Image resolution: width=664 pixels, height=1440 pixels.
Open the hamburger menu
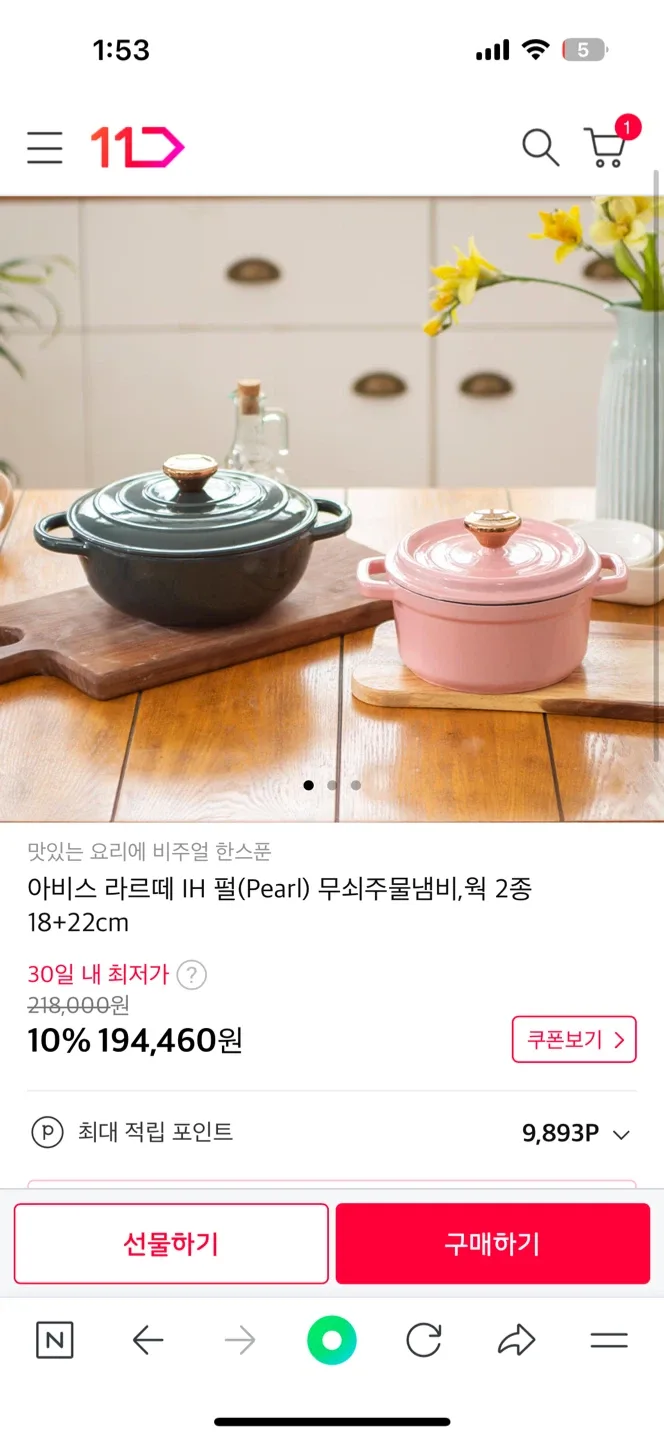point(44,148)
